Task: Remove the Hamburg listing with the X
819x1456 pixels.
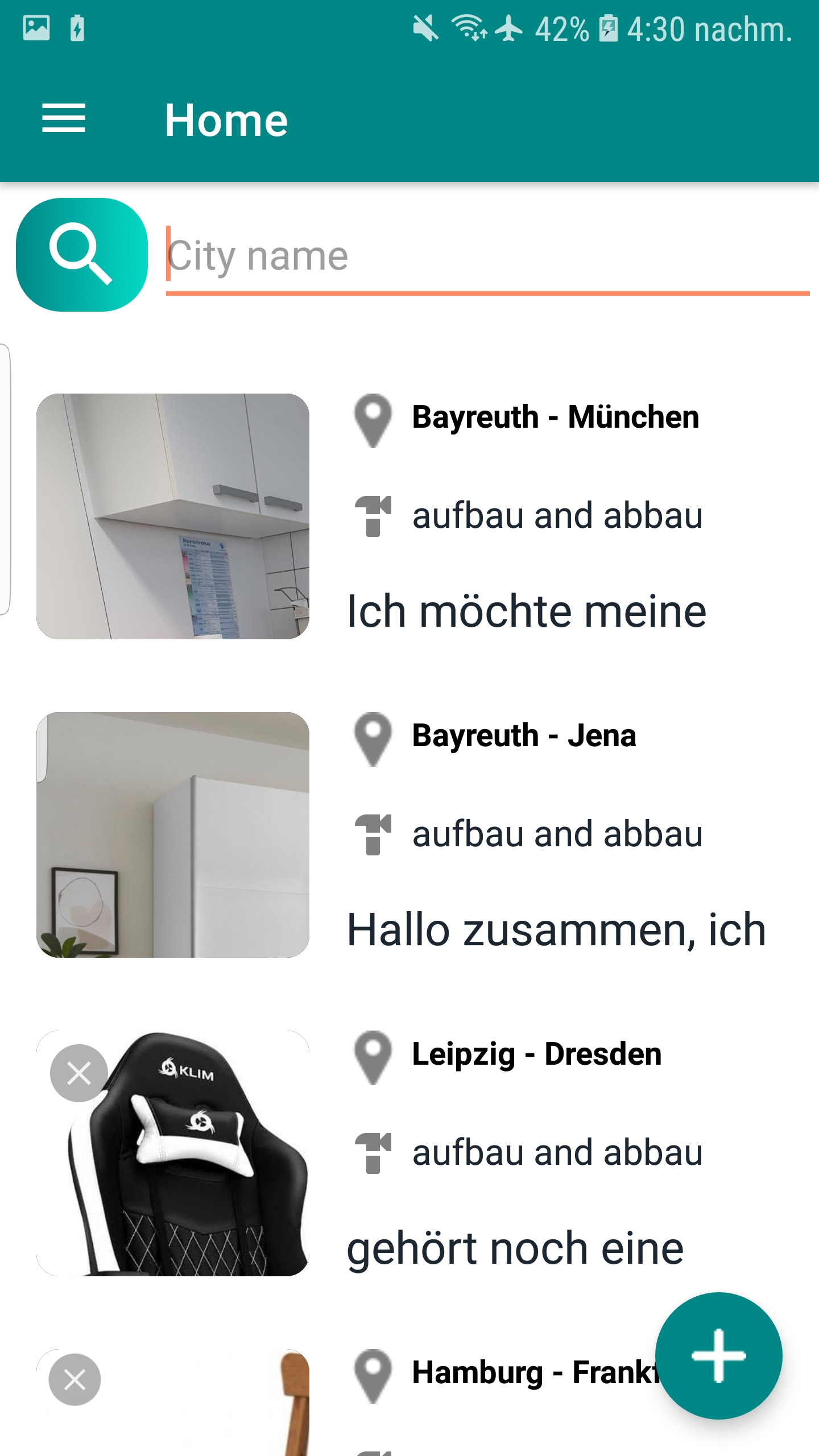Action: pos(75,1379)
